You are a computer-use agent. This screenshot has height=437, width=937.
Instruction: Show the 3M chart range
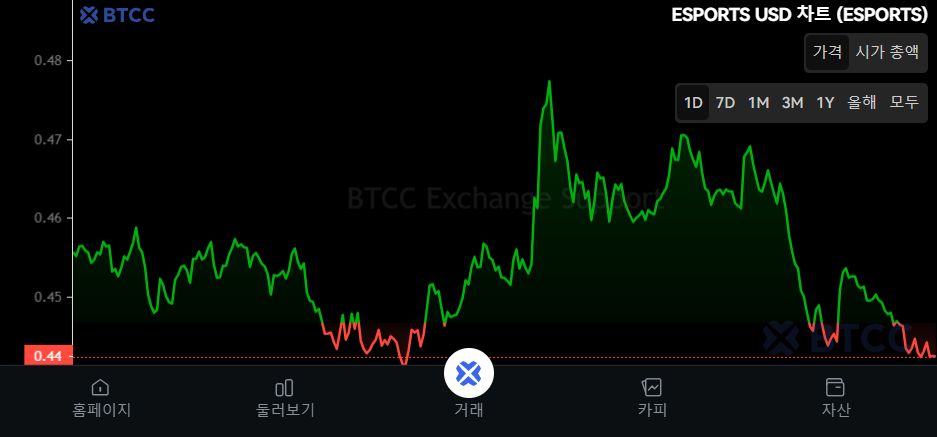pos(792,102)
